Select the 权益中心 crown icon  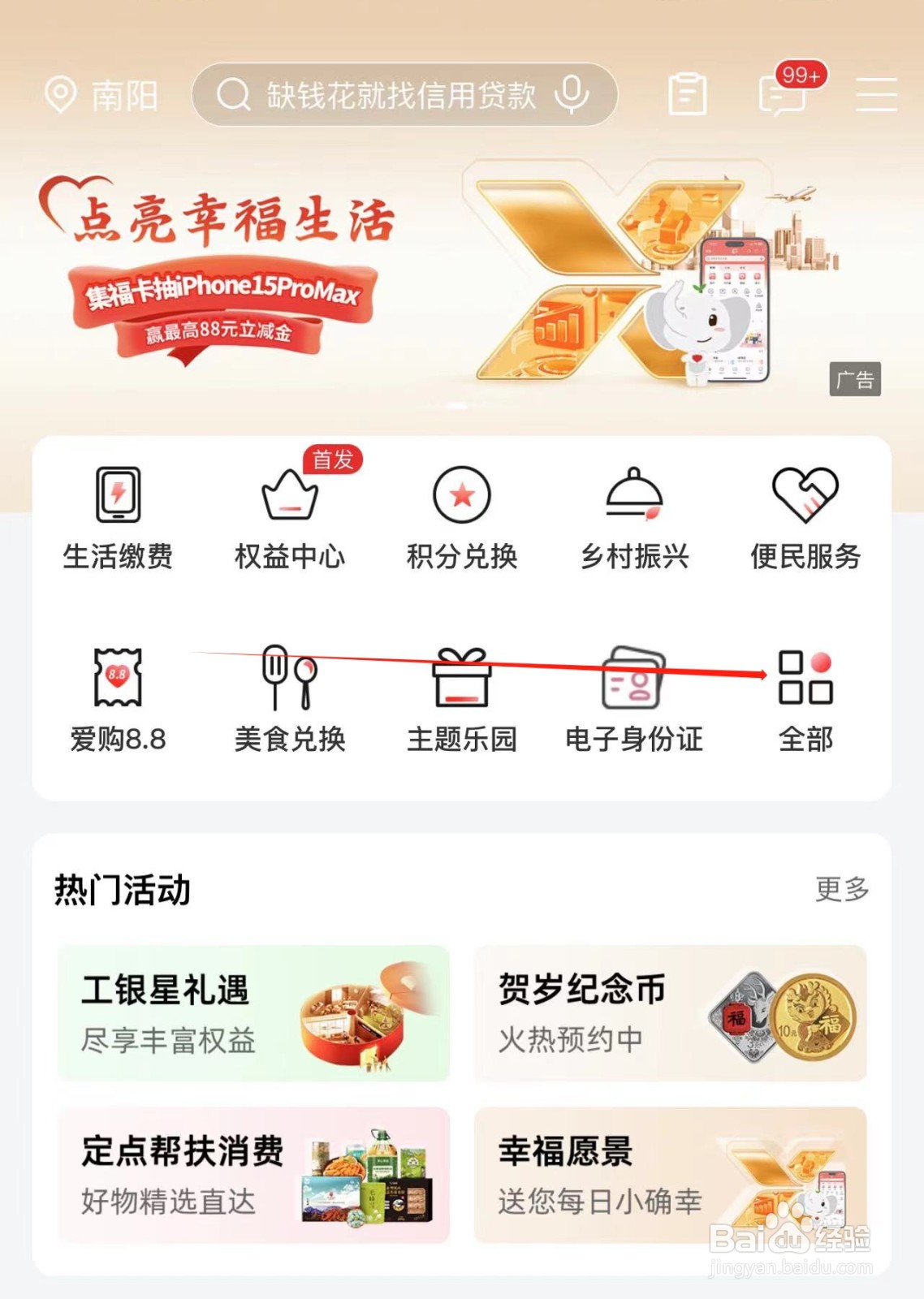[288, 515]
